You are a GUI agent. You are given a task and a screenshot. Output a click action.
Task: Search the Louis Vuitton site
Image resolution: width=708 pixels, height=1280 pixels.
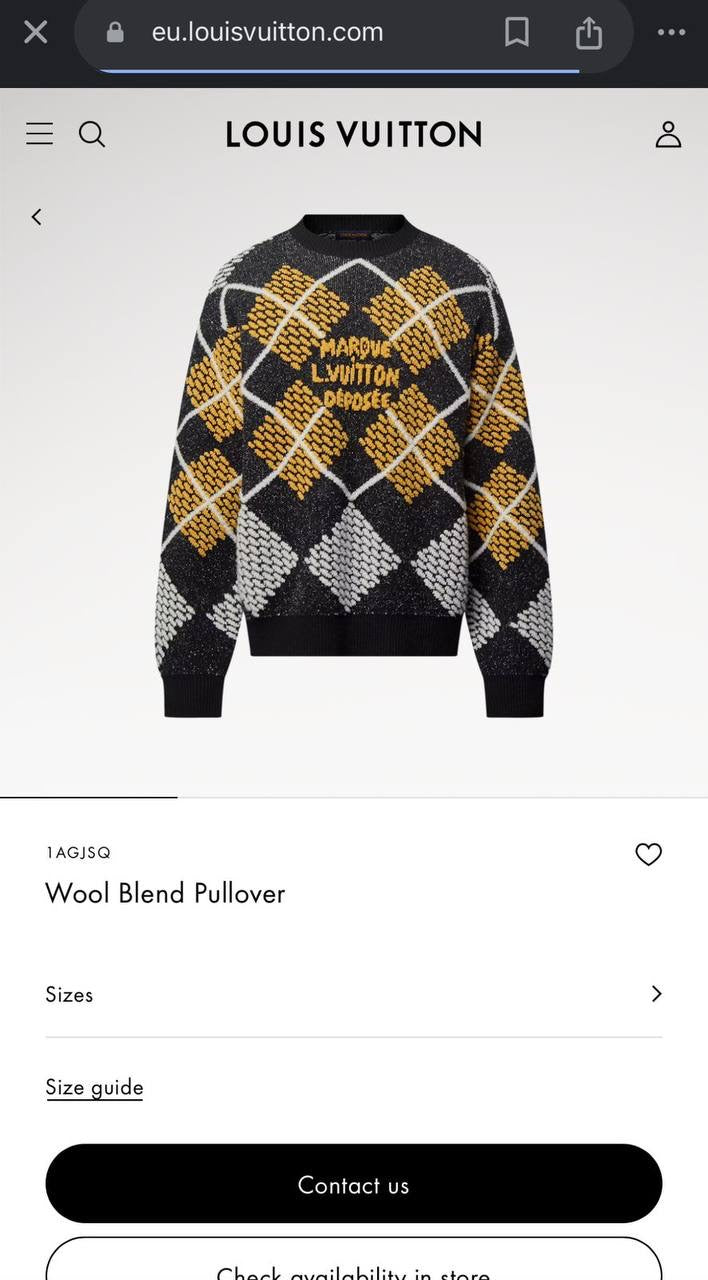point(92,134)
